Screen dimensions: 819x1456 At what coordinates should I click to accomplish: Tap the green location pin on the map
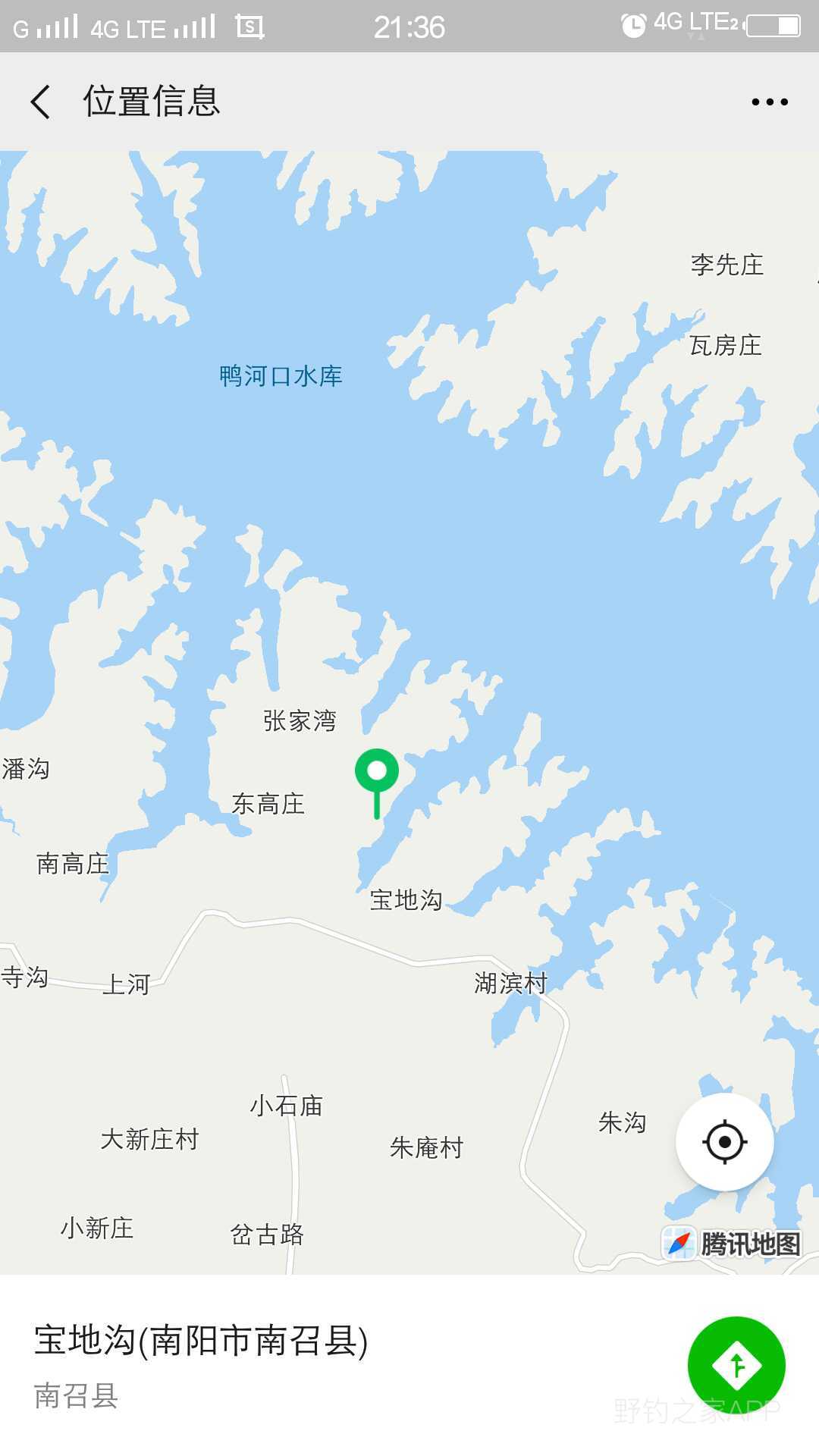[377, 773]
